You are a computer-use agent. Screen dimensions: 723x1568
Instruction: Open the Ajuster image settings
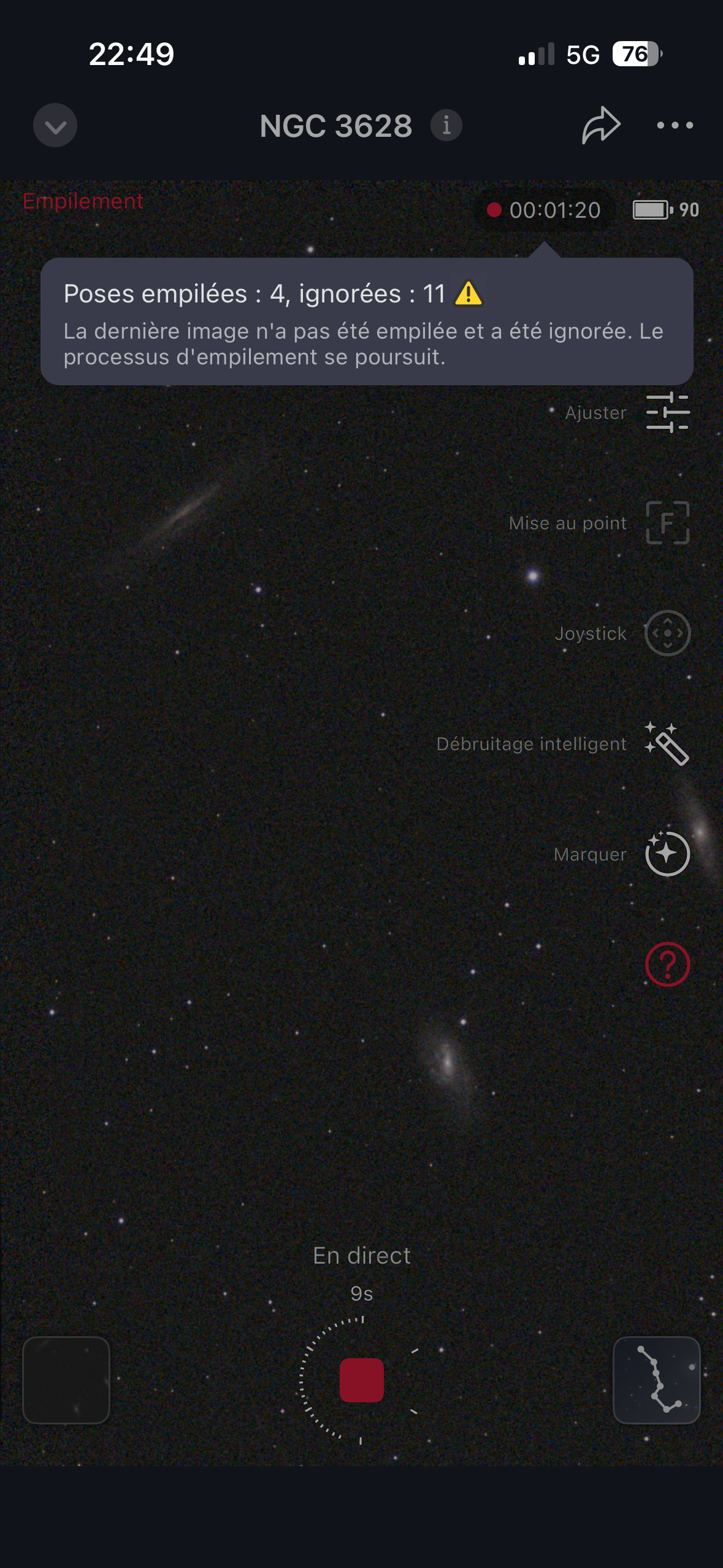click(667, 412)
